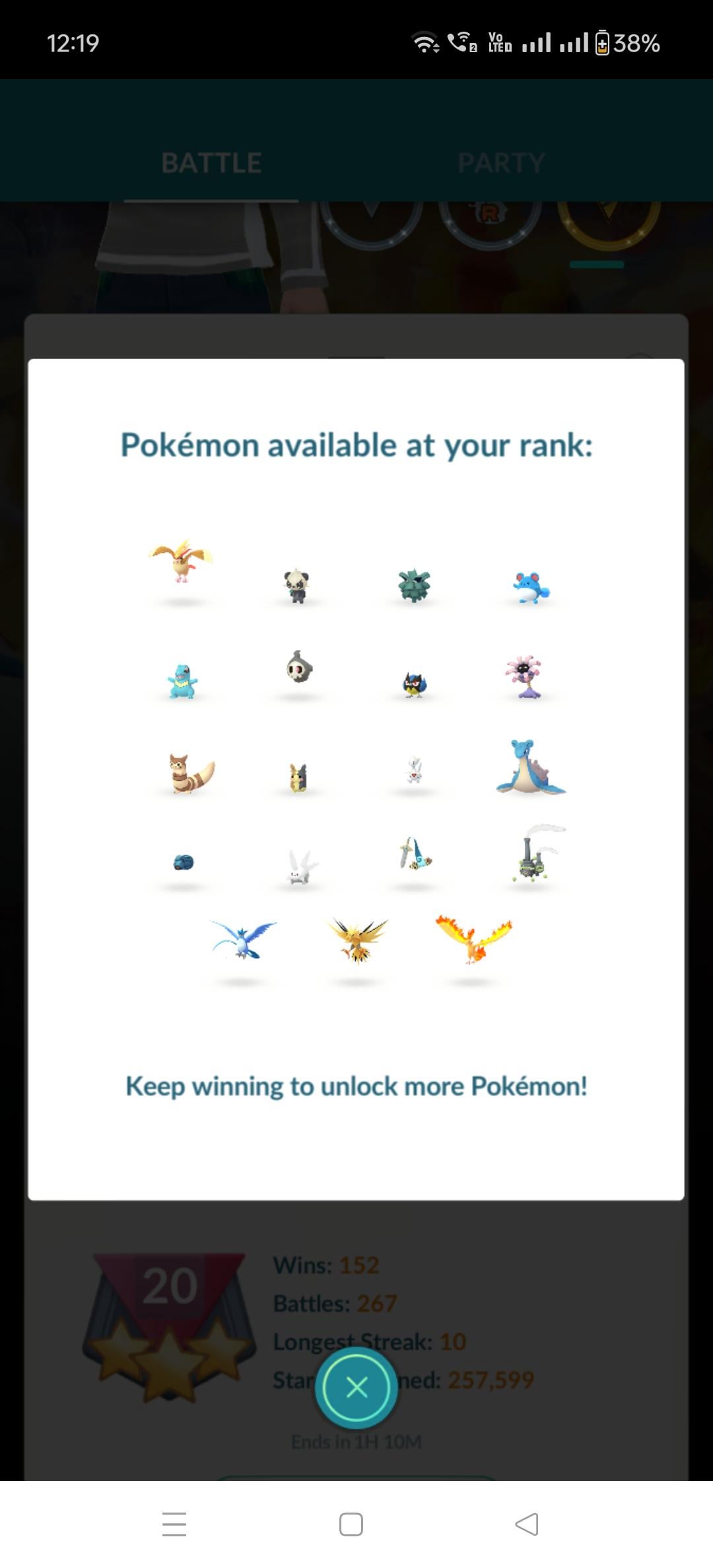713x1568 pixels.
Task: Open the recent apps menu button
Action: point(174,1524)
